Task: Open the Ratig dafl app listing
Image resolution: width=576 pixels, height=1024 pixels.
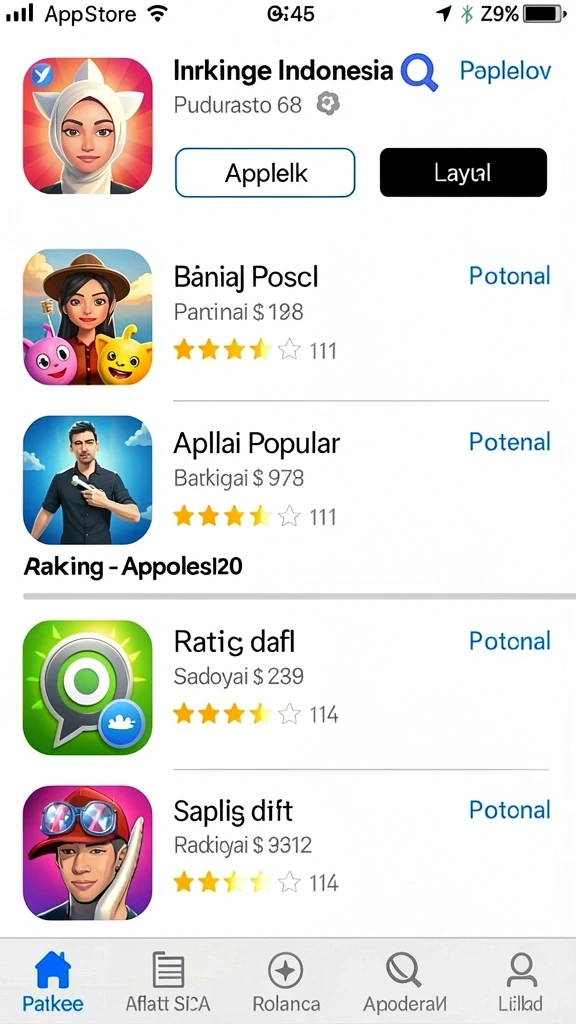Action: point(285,687)
